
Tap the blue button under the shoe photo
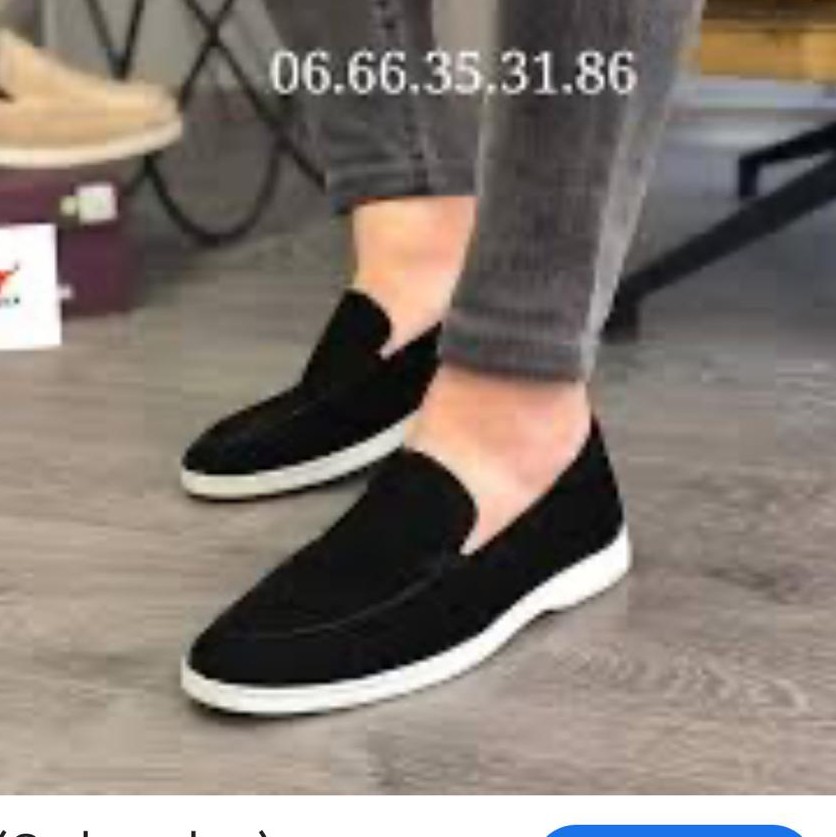(x=672, y=830)
